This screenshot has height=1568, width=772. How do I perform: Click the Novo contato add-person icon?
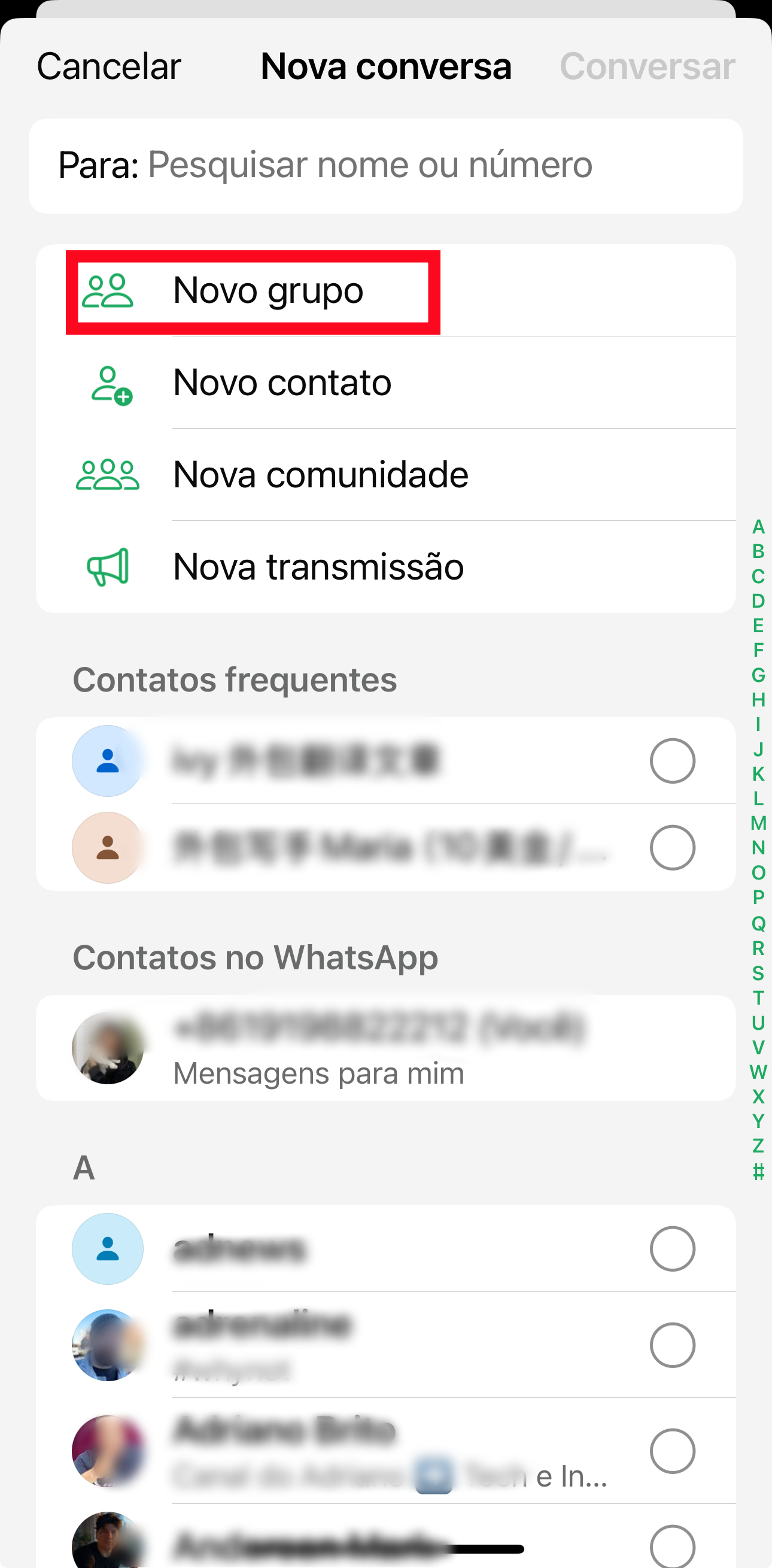[110, 384]
